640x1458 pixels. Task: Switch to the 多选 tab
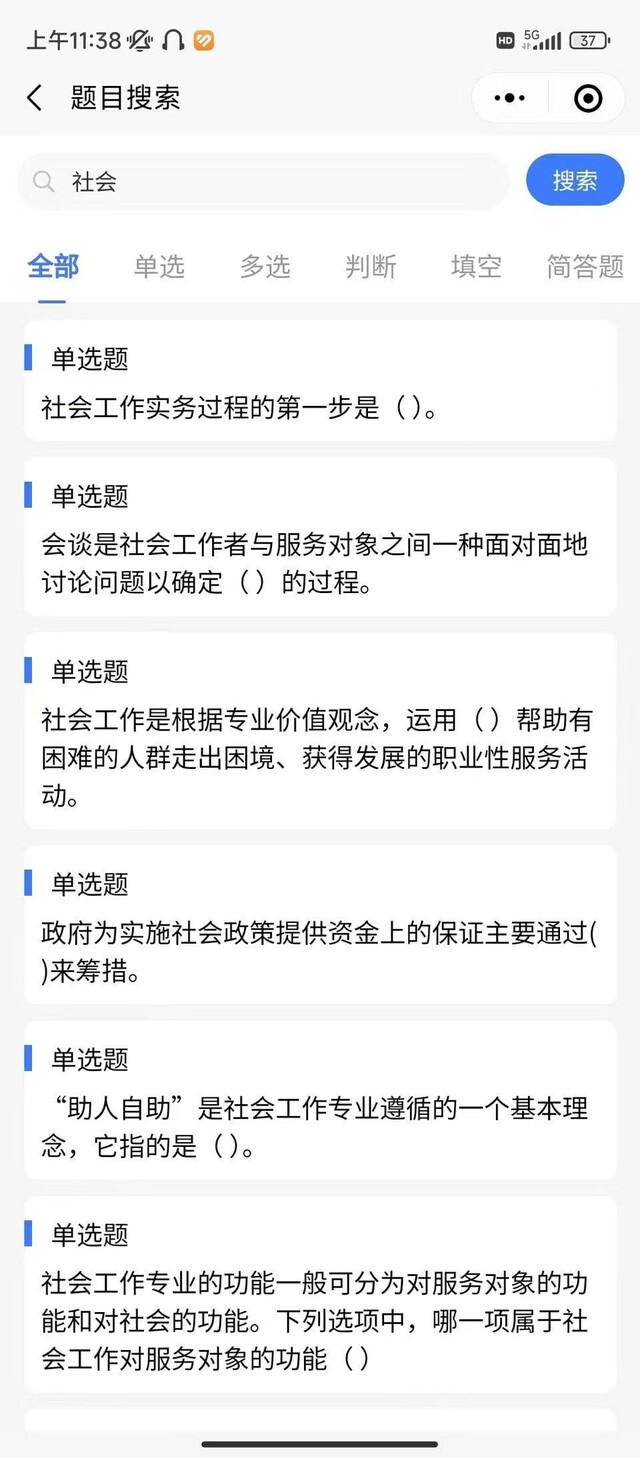(265, 266)
